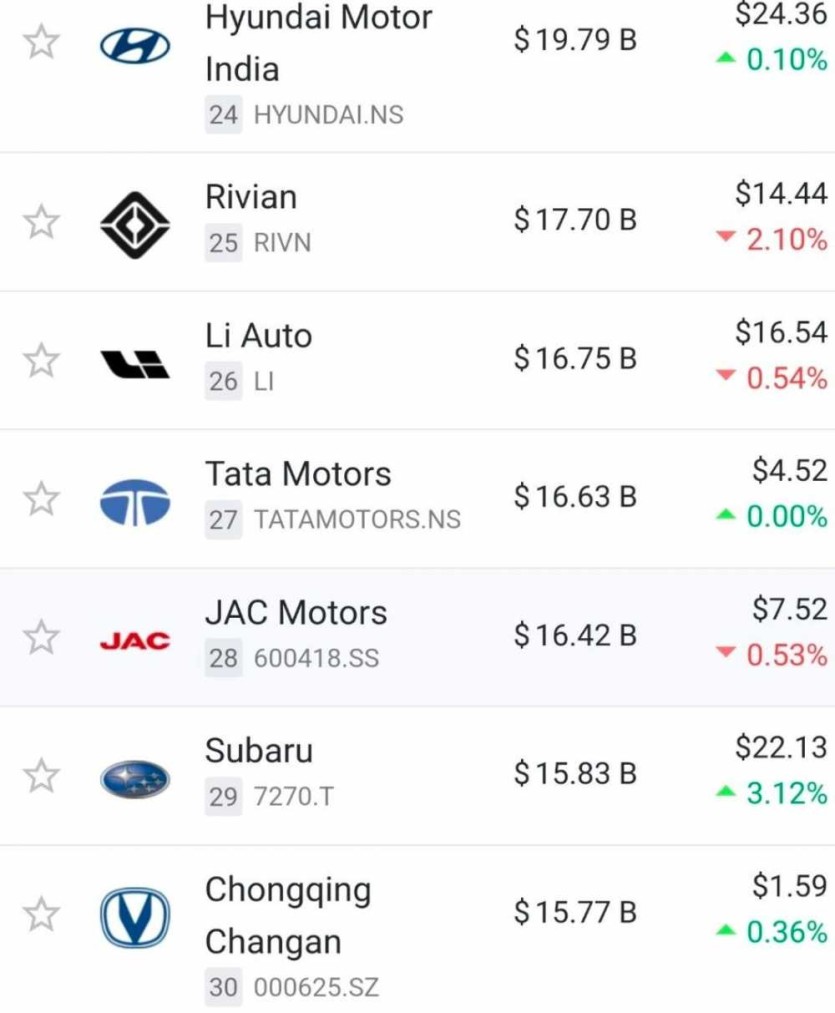View the Chongqing Changan page
The height and width of the screenshot is (1013, 835).
pyautogui.click(x=288, y=915)
